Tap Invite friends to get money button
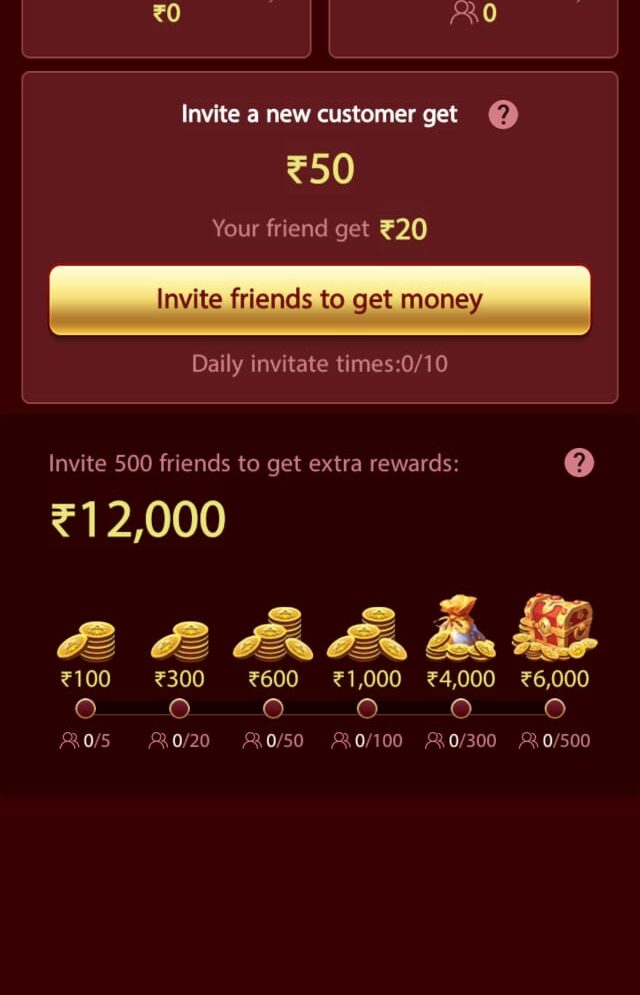This screenshot has width=640, height=995. 320,300
